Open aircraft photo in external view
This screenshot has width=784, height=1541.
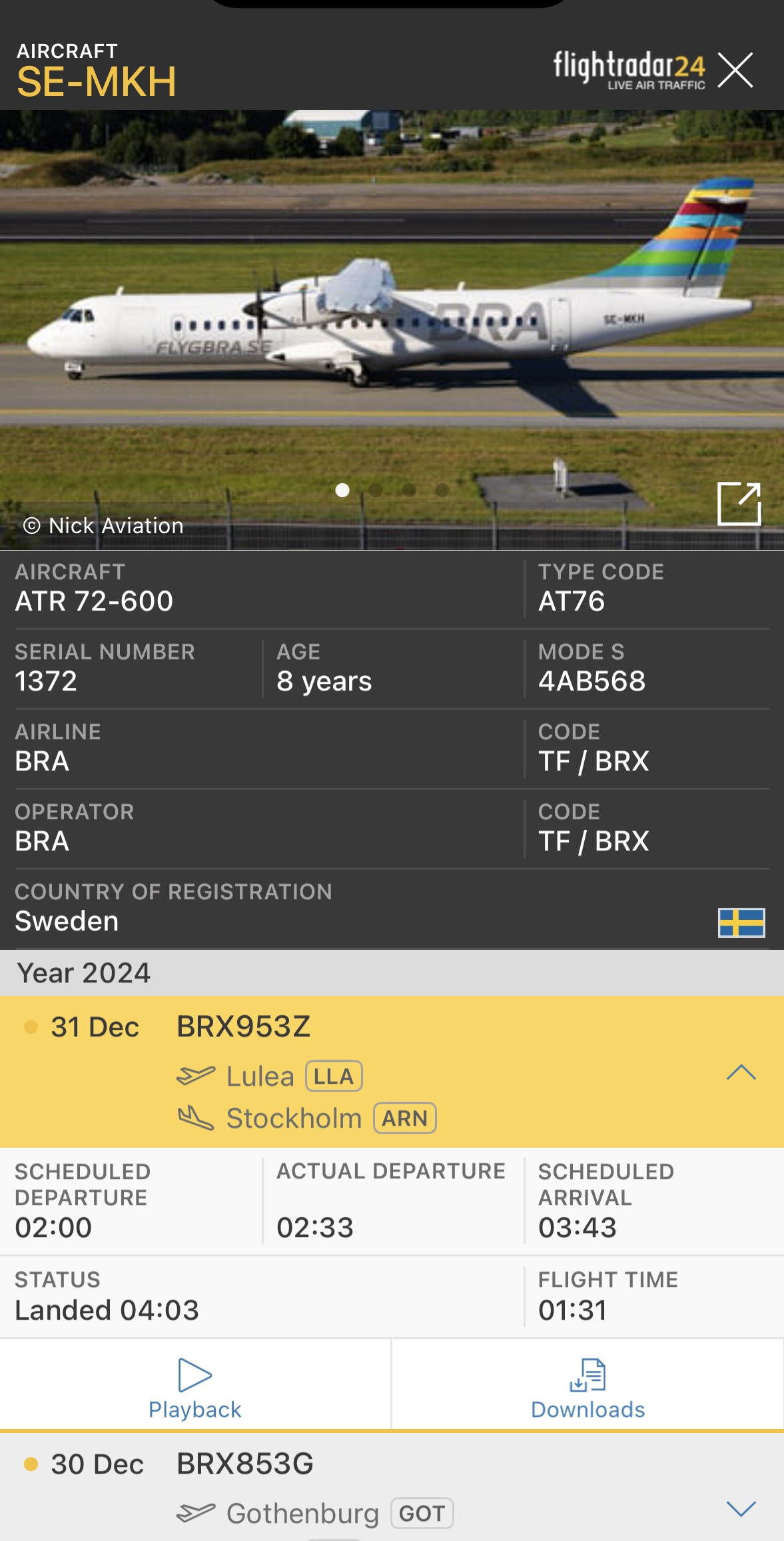pos(739,504)
